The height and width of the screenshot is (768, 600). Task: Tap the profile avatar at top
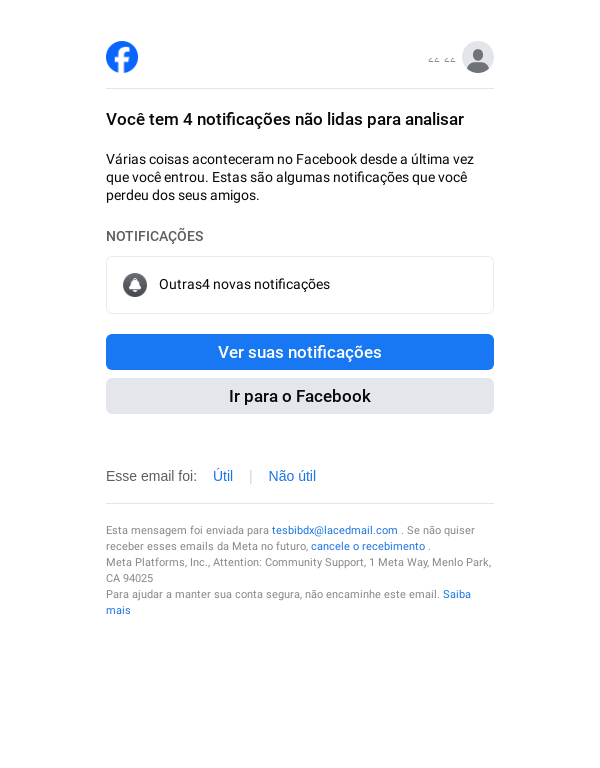coord(478,57)
